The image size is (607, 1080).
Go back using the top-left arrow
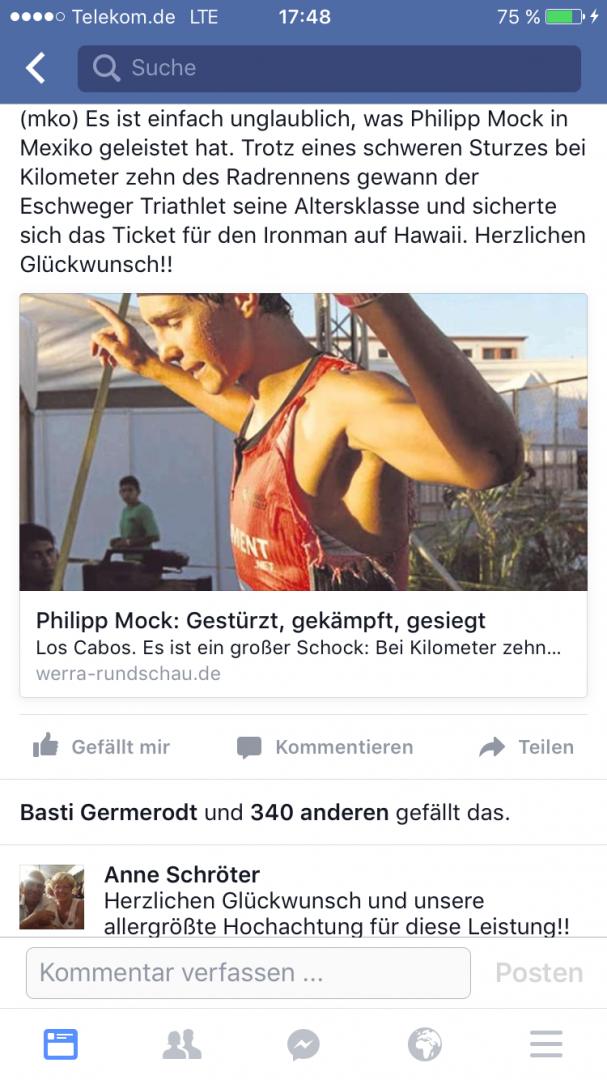click(x=35, y=68)
